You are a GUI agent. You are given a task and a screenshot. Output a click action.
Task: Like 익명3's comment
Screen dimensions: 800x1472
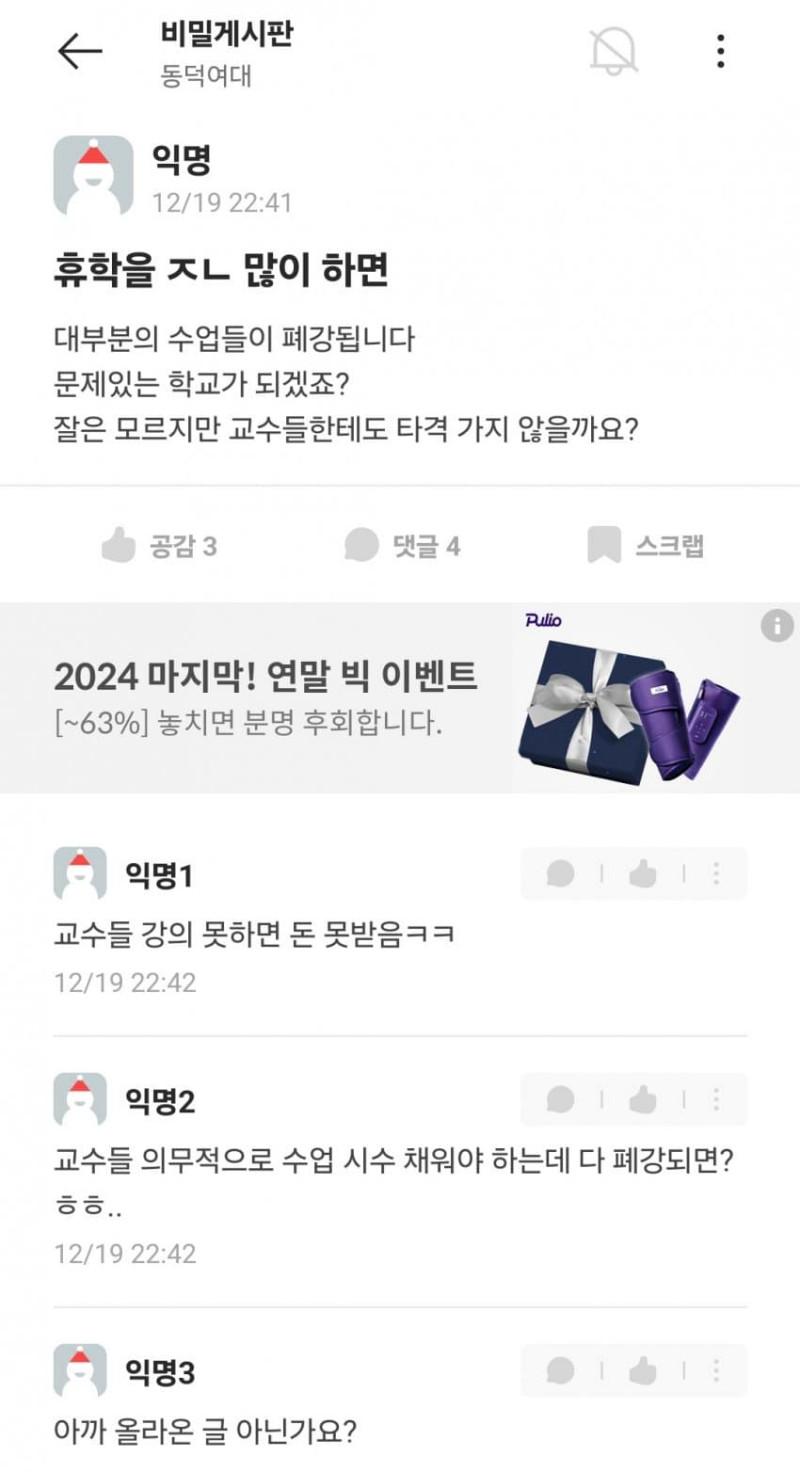pyautogui.click(x=642, y=1371)
